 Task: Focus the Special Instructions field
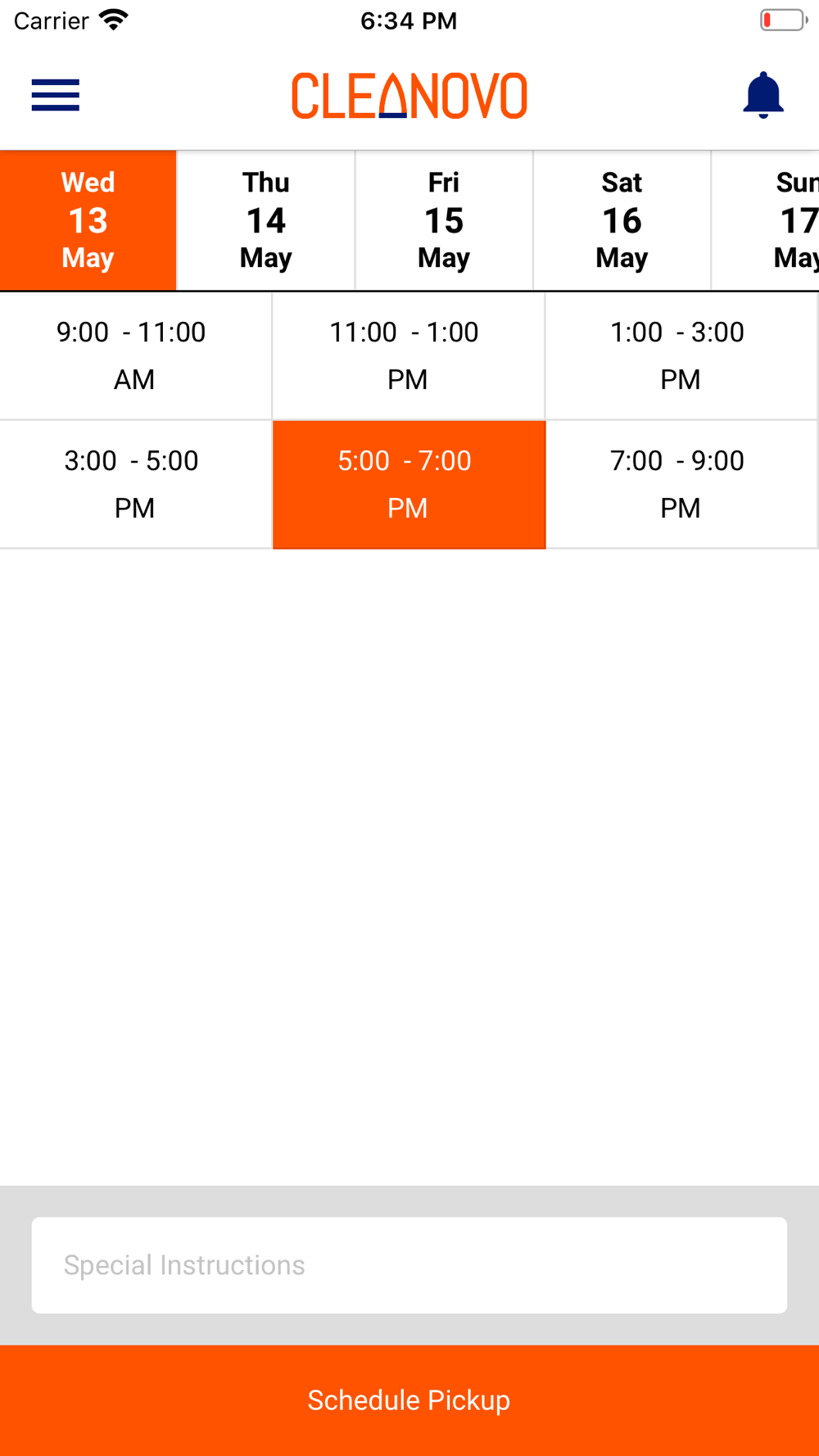click(409, 1265)
